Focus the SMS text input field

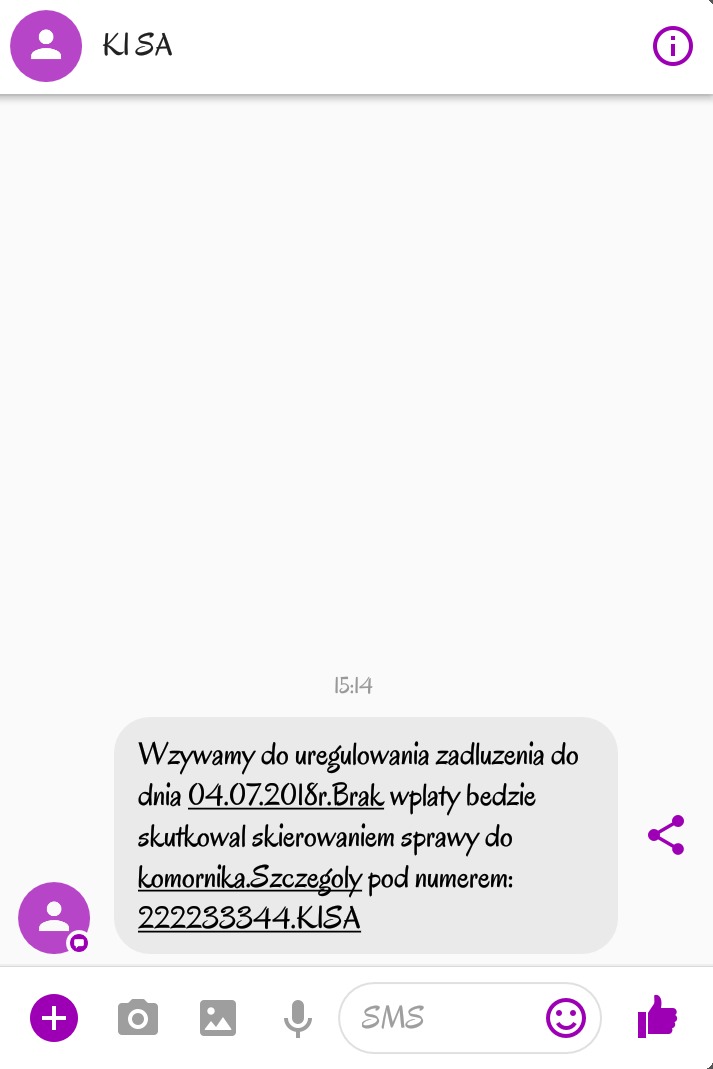pos(440,1018)
